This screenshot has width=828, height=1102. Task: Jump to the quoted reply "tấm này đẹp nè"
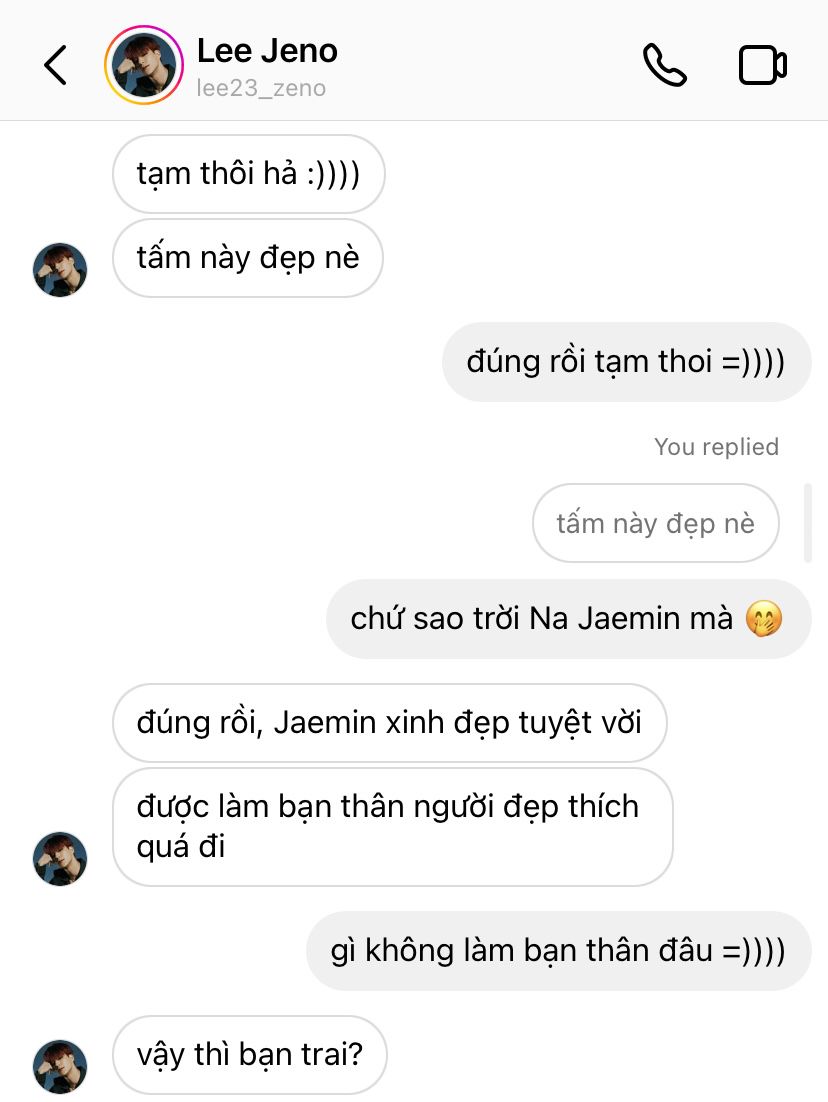tap(655, 523)
